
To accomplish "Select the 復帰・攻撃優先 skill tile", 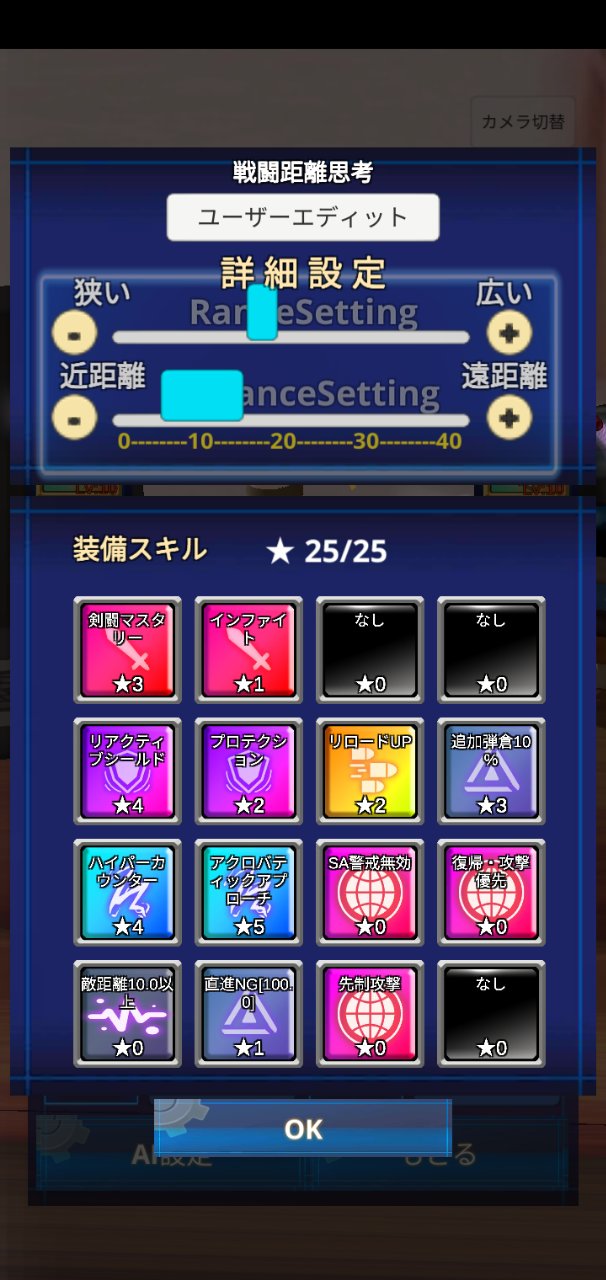I will [492, 893].
